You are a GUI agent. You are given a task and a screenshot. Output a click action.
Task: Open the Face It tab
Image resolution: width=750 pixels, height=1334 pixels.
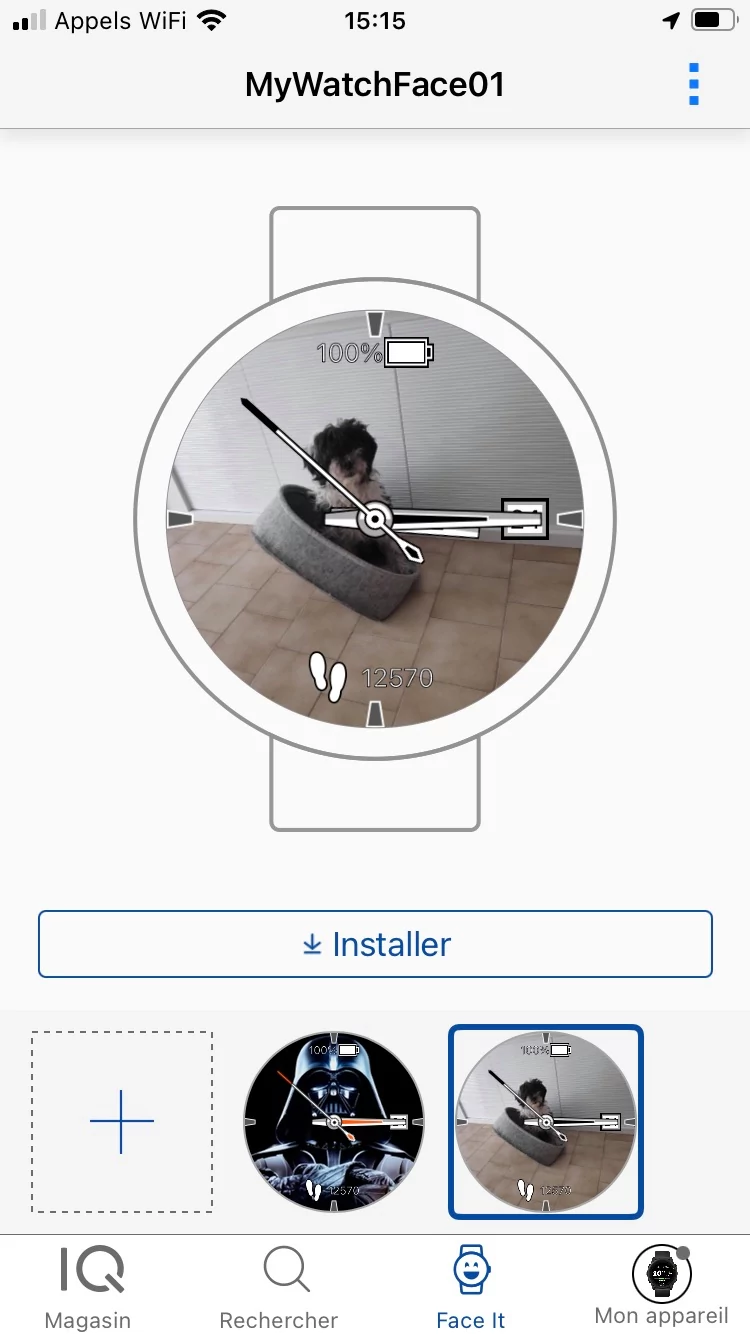point(471,1288)
